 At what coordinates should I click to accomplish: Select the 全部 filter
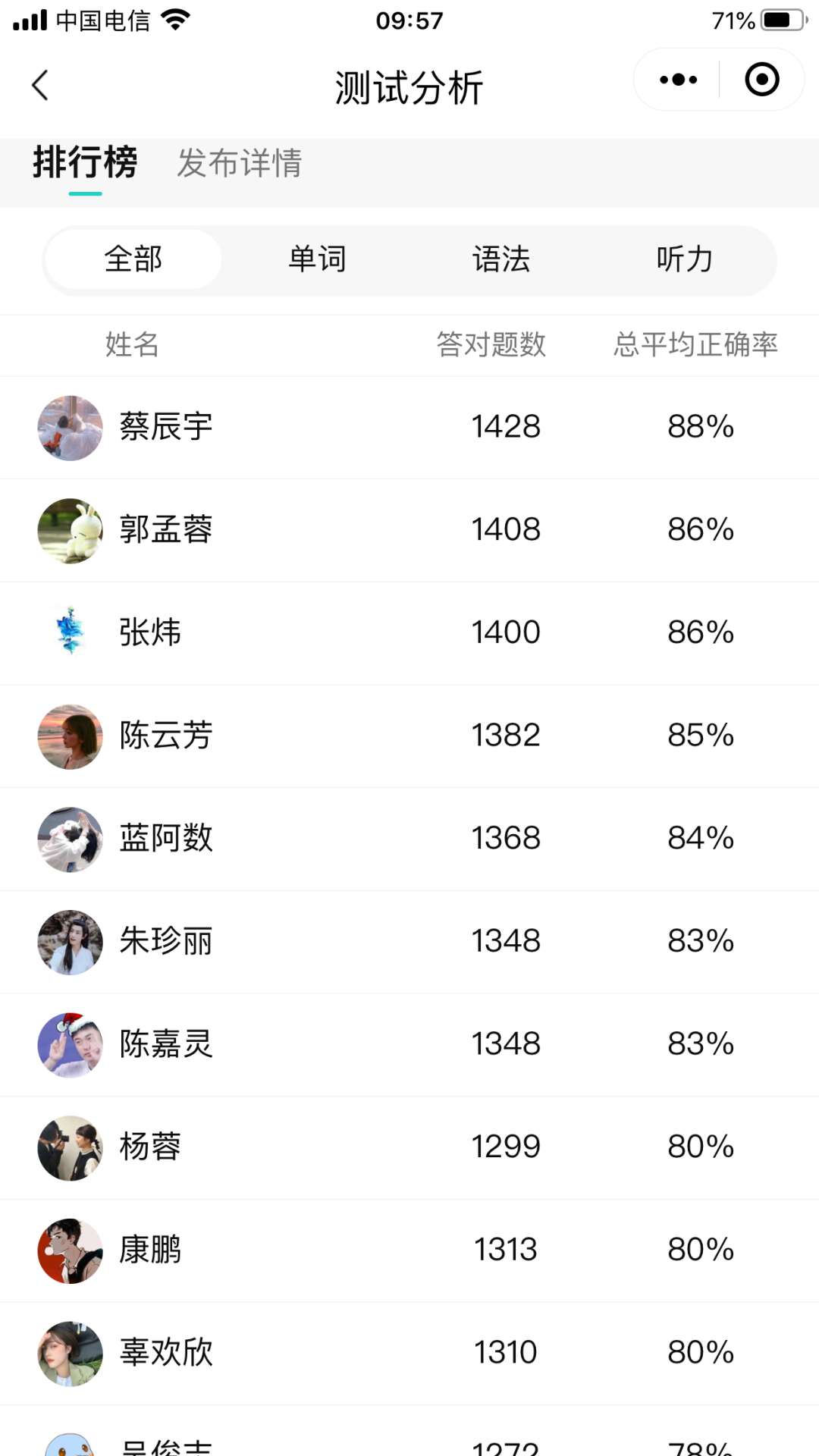(x=133, y=259)
